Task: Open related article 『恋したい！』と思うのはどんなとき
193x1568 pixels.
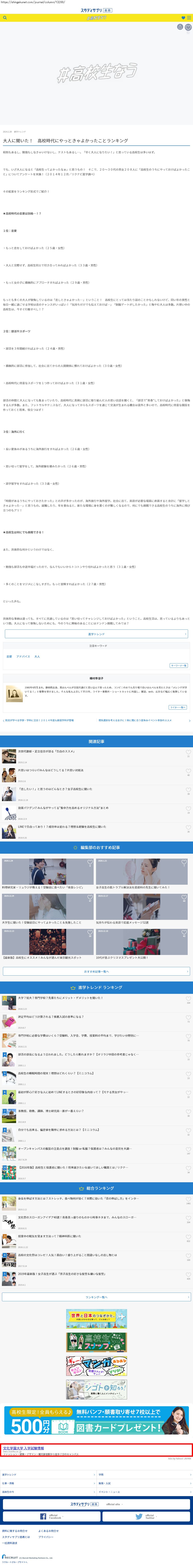Action: coord(55,789)
